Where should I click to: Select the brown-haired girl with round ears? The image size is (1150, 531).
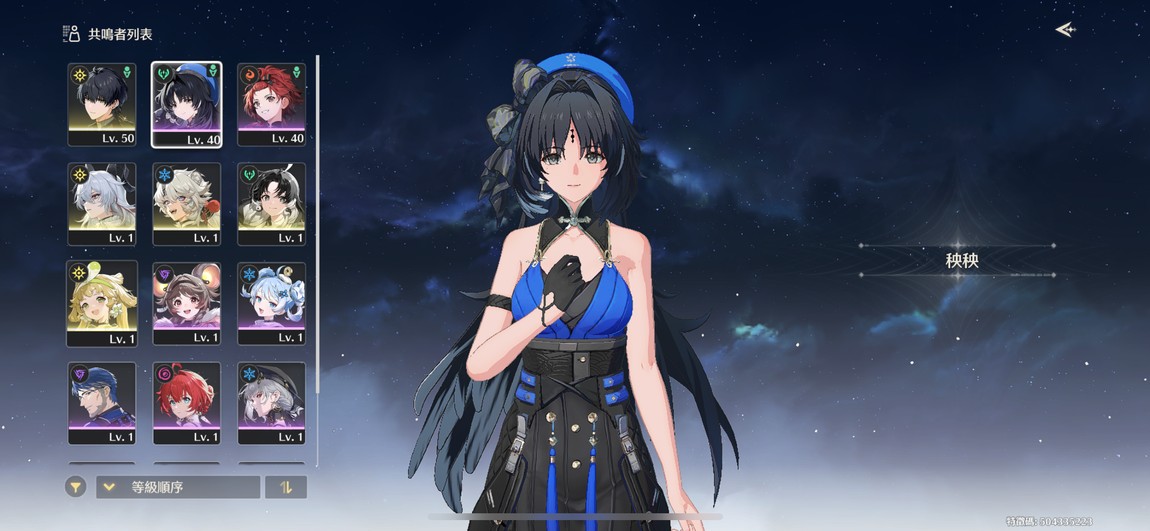click(x=187, y=304)
